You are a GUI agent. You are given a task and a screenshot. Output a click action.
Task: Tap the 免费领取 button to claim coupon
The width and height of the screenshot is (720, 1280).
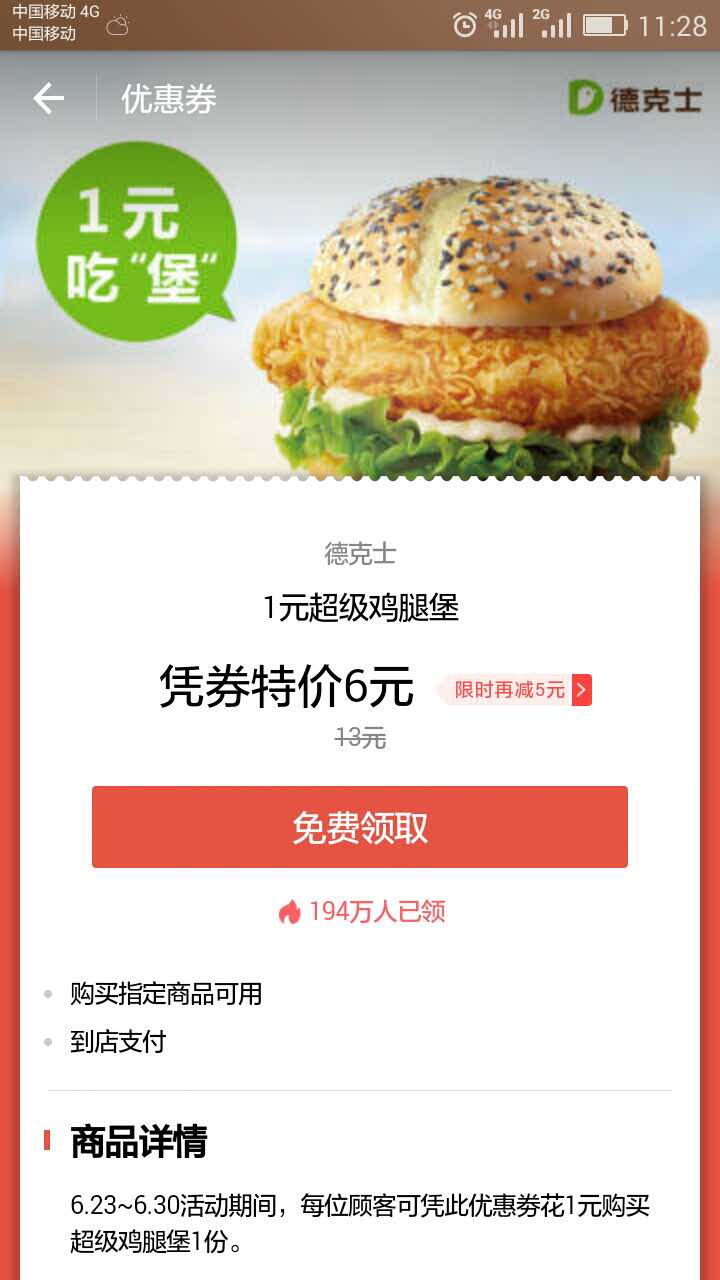pyautogui.click(x=360, y=827)
